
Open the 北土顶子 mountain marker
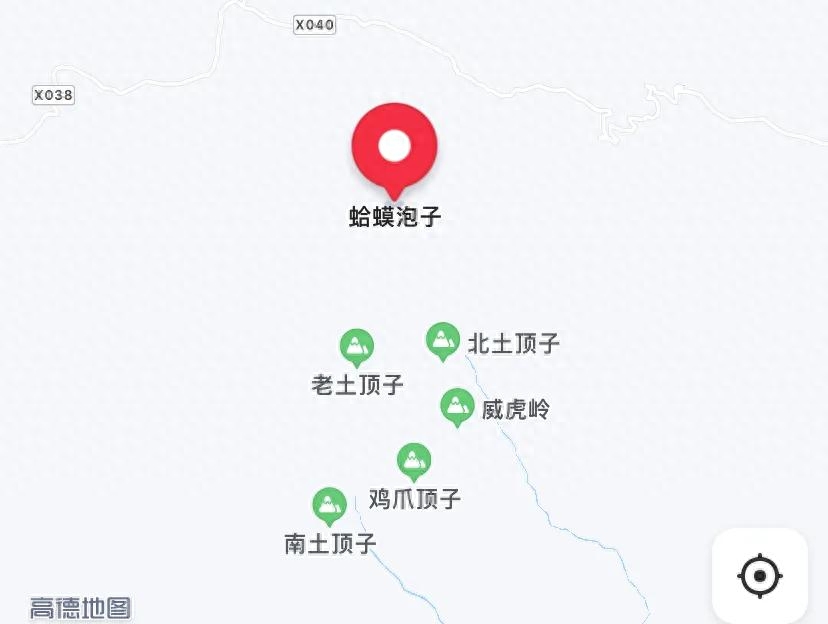(442, 340)
